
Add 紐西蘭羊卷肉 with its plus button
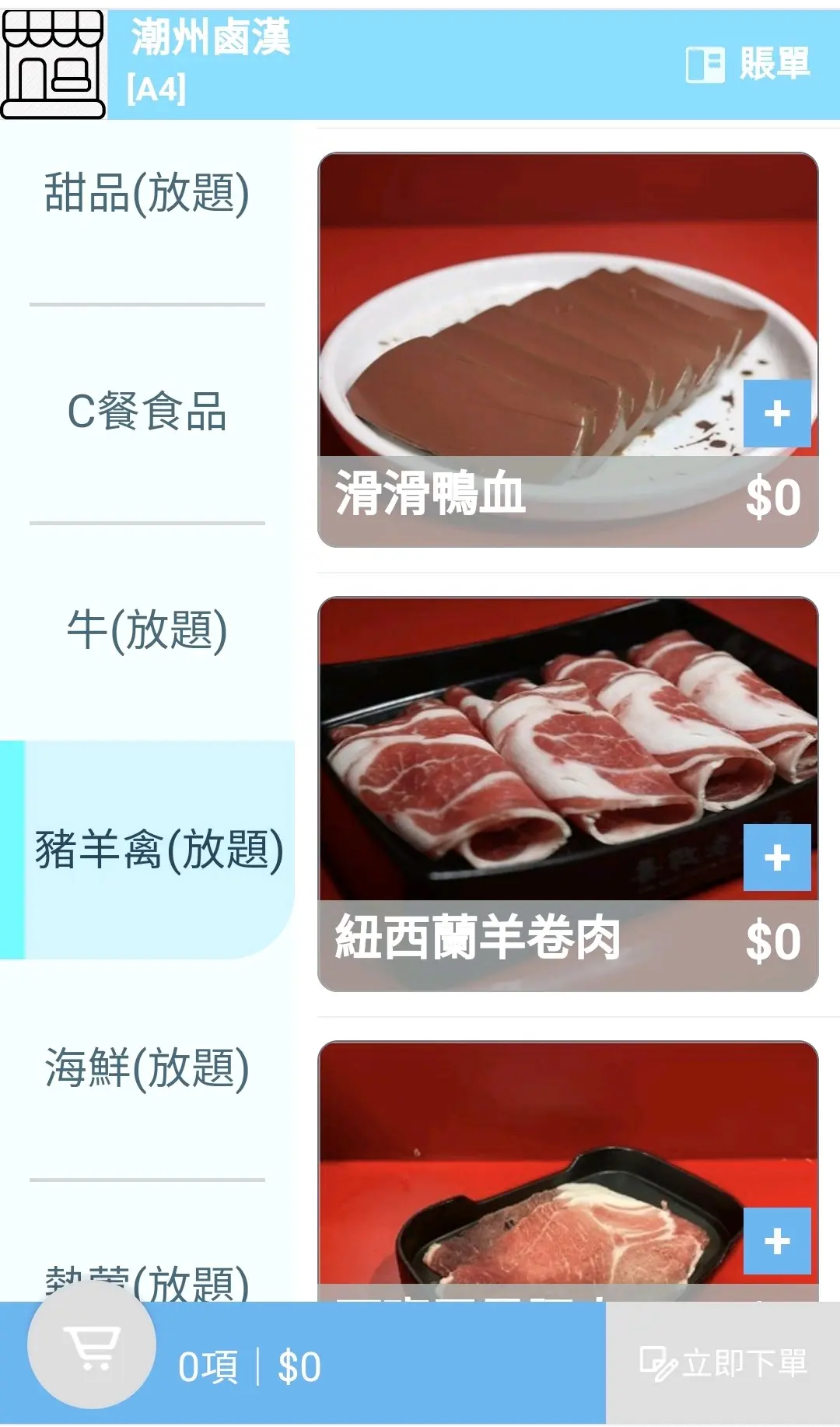click(776, 857)
